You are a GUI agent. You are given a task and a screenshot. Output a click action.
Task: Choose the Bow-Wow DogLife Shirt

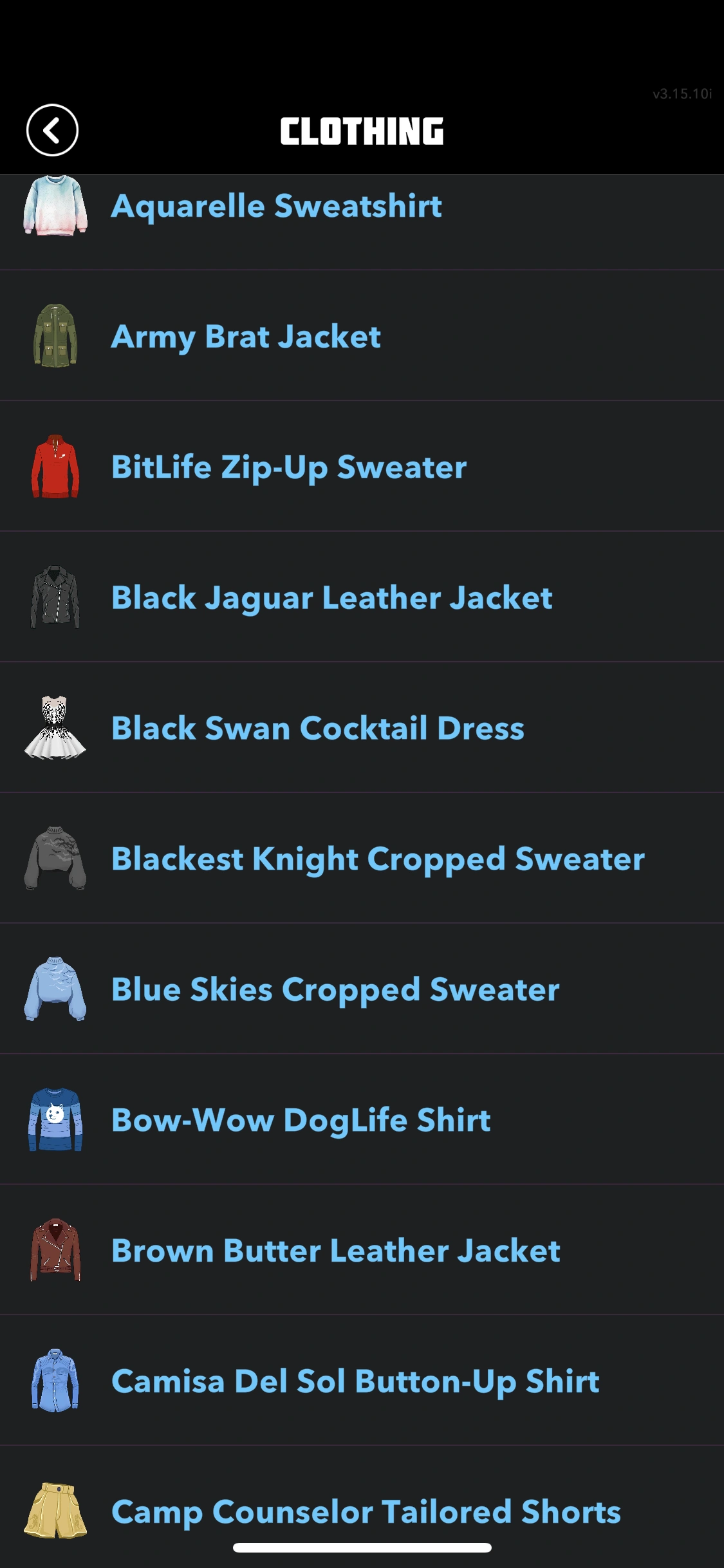301,1121
